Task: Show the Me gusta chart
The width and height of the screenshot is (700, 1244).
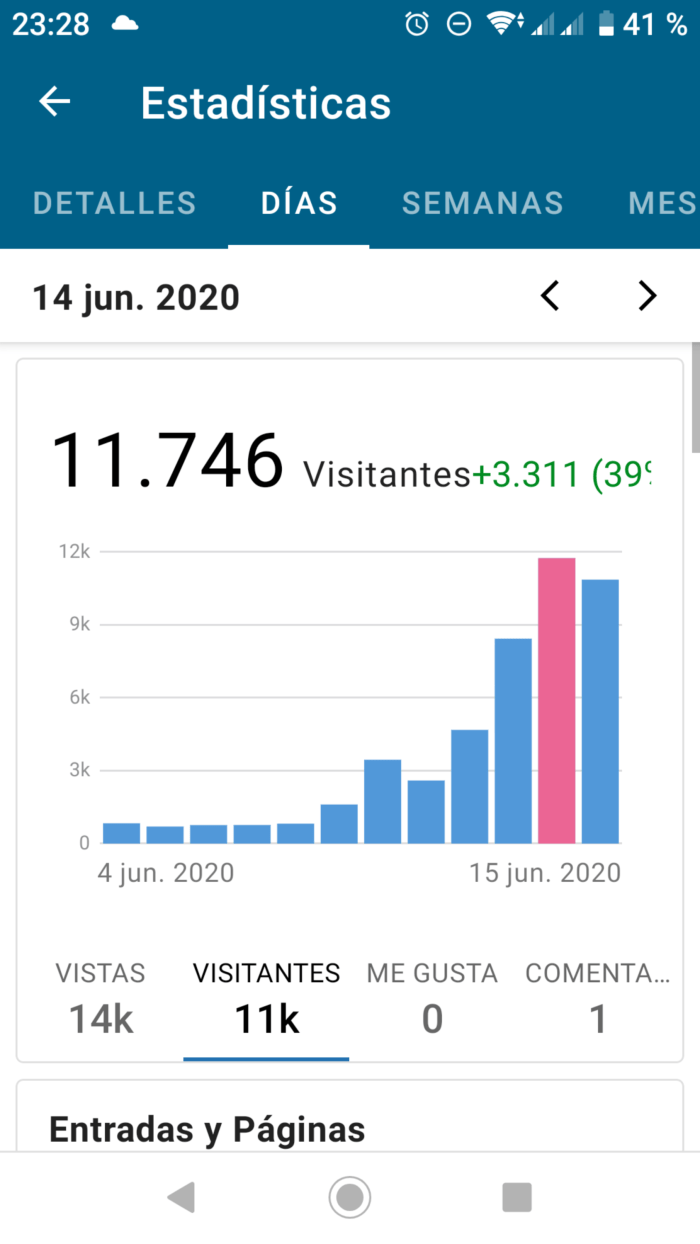Action: (x=432, y=996)
